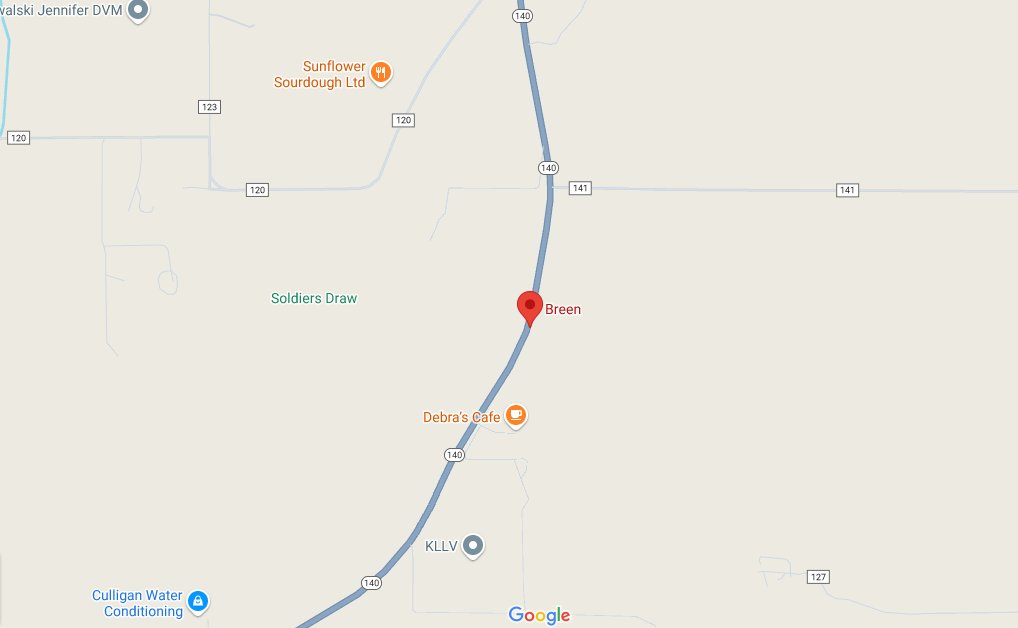Tap the red Breen location pin
1018x628 pixels.
pos(529,306)
